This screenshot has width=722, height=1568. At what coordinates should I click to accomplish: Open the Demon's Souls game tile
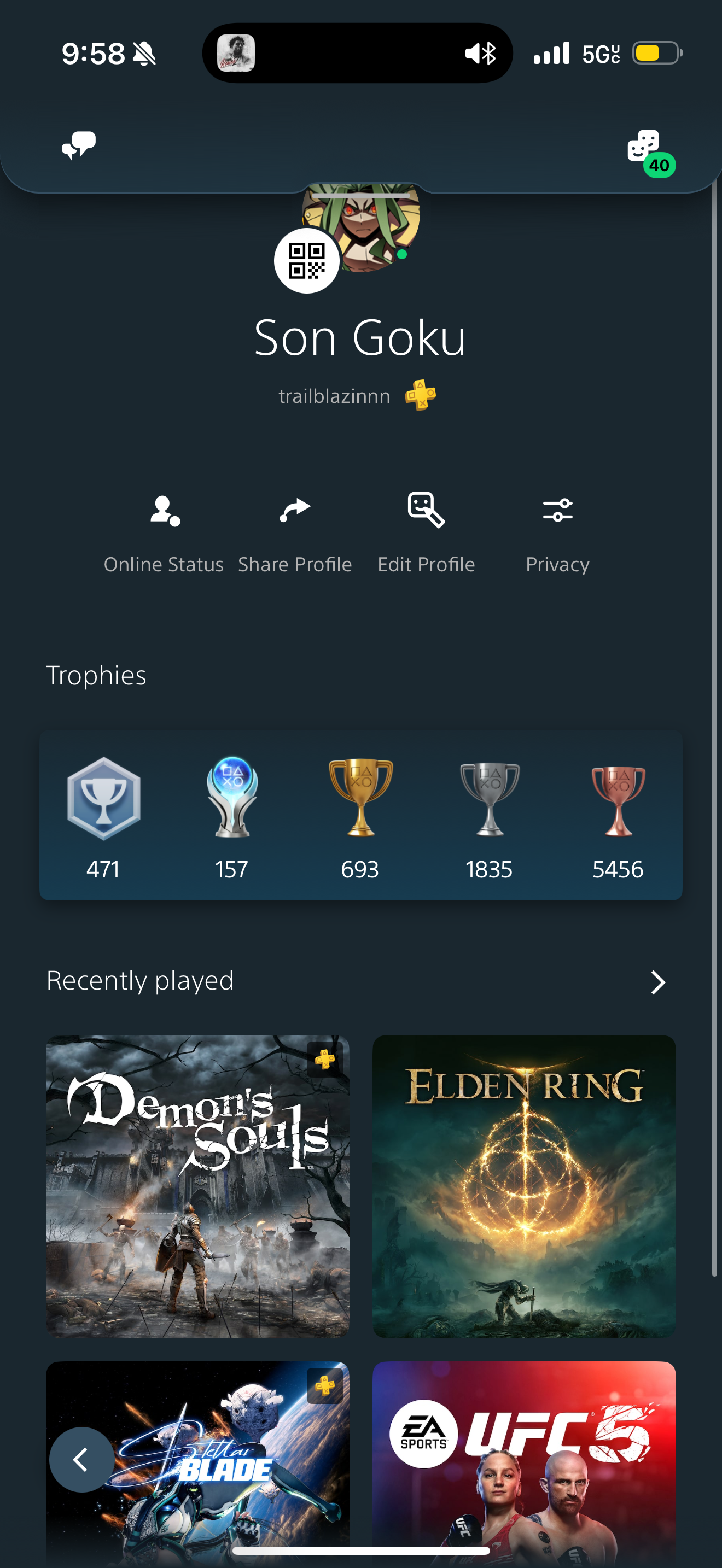tap(197, 1186)
